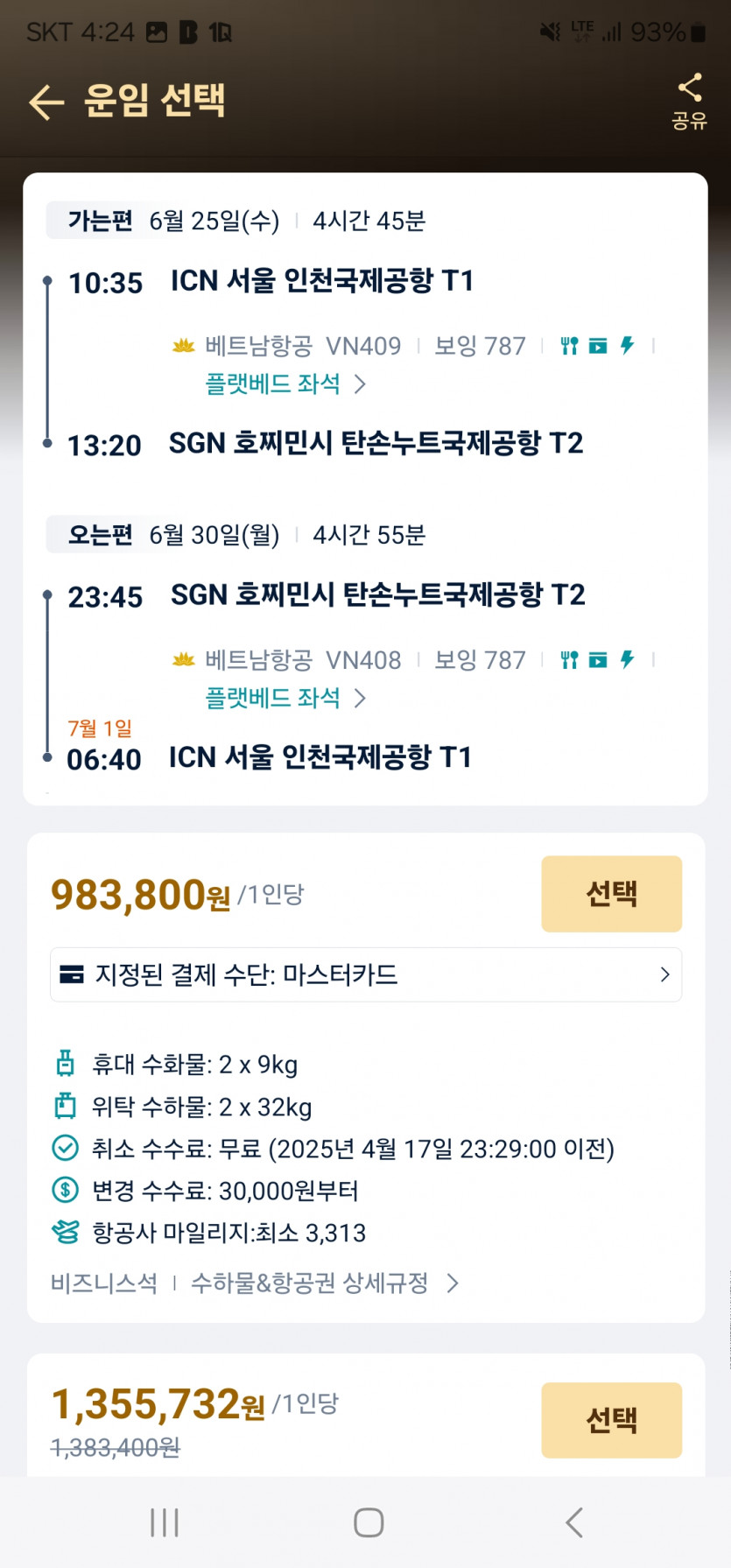Select the 1,355,732 won fare
The height and width of the screenshot is (1568, 731).
[x=611, y=1419]
